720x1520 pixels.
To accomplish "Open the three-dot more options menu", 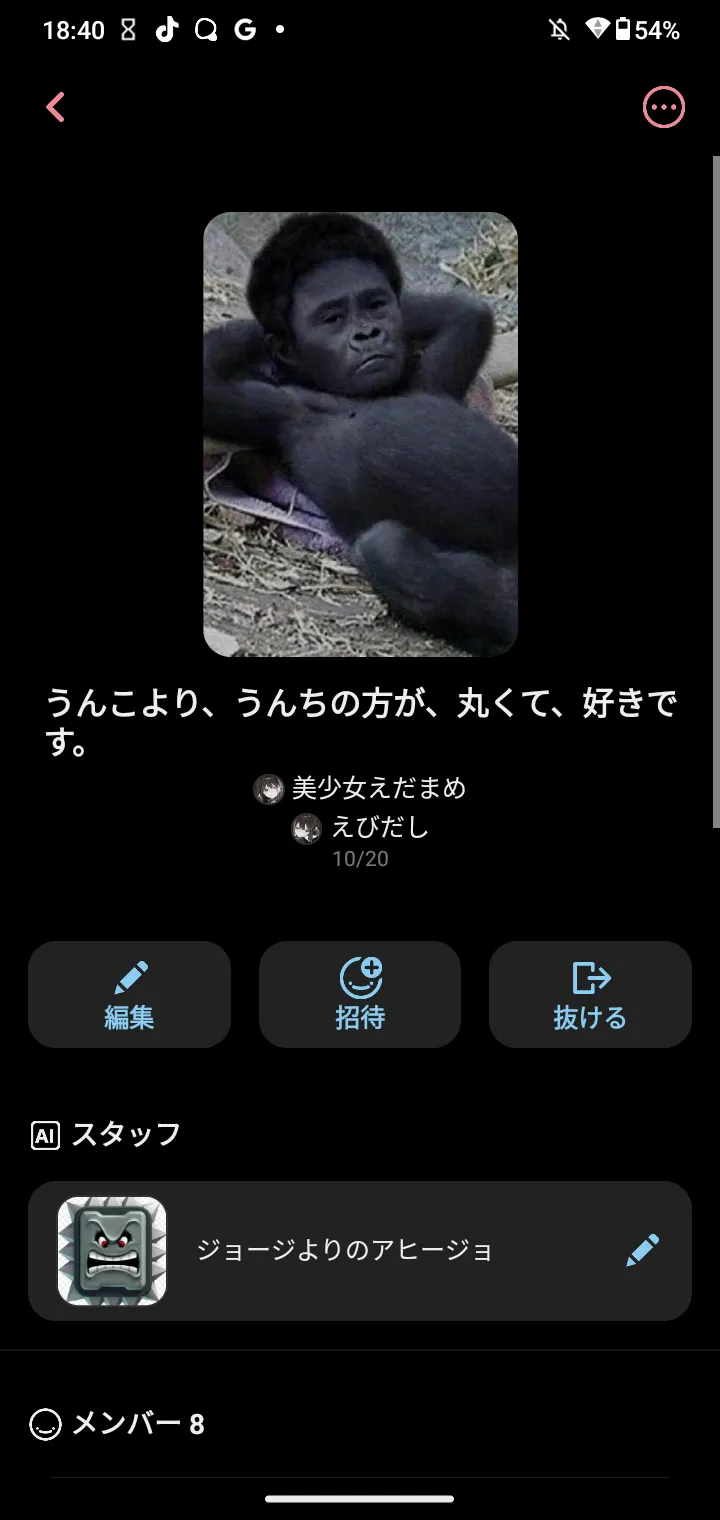I will [664, 107].
